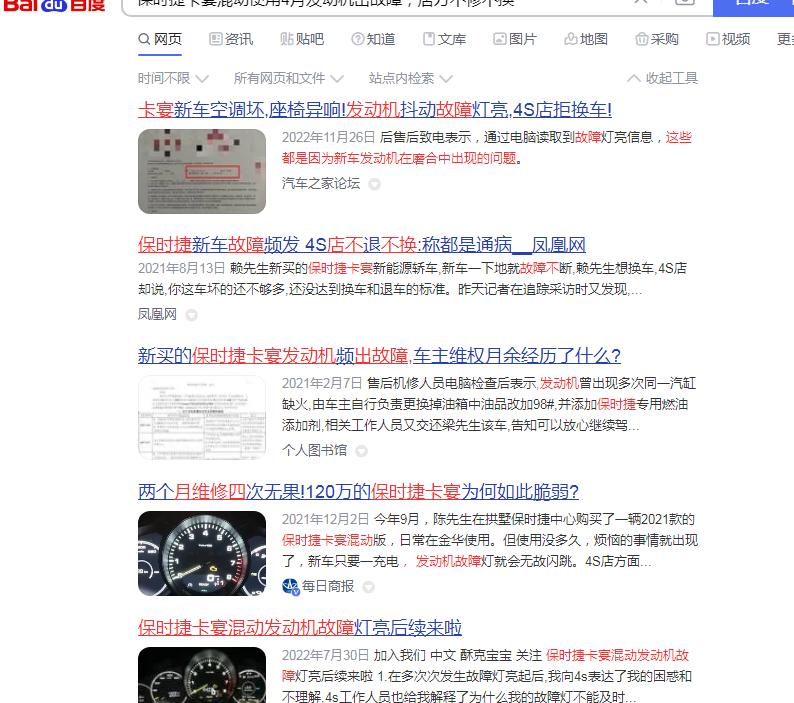The height and width of the screenshot is (703, 794).
Task: Switch to the 地图 tab
Action: pyautogui.click(x=586, y=39)
